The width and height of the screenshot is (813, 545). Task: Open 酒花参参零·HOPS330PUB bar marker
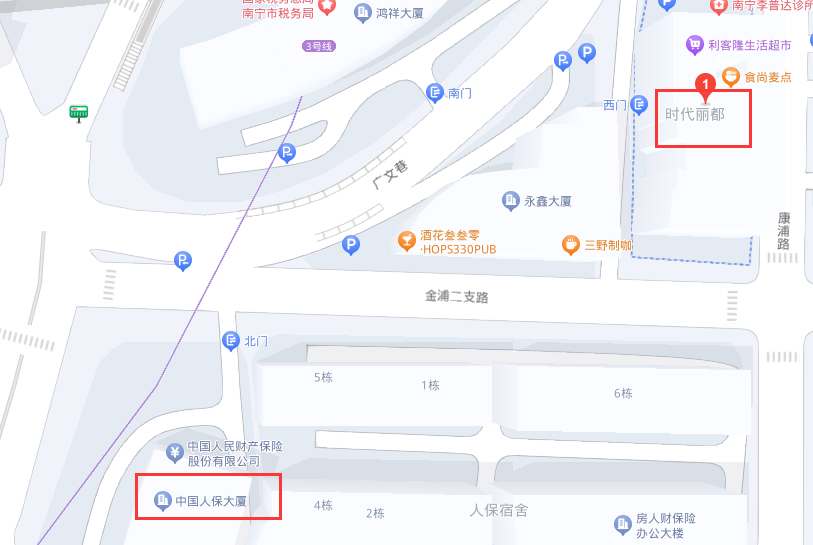click(406, 241)
